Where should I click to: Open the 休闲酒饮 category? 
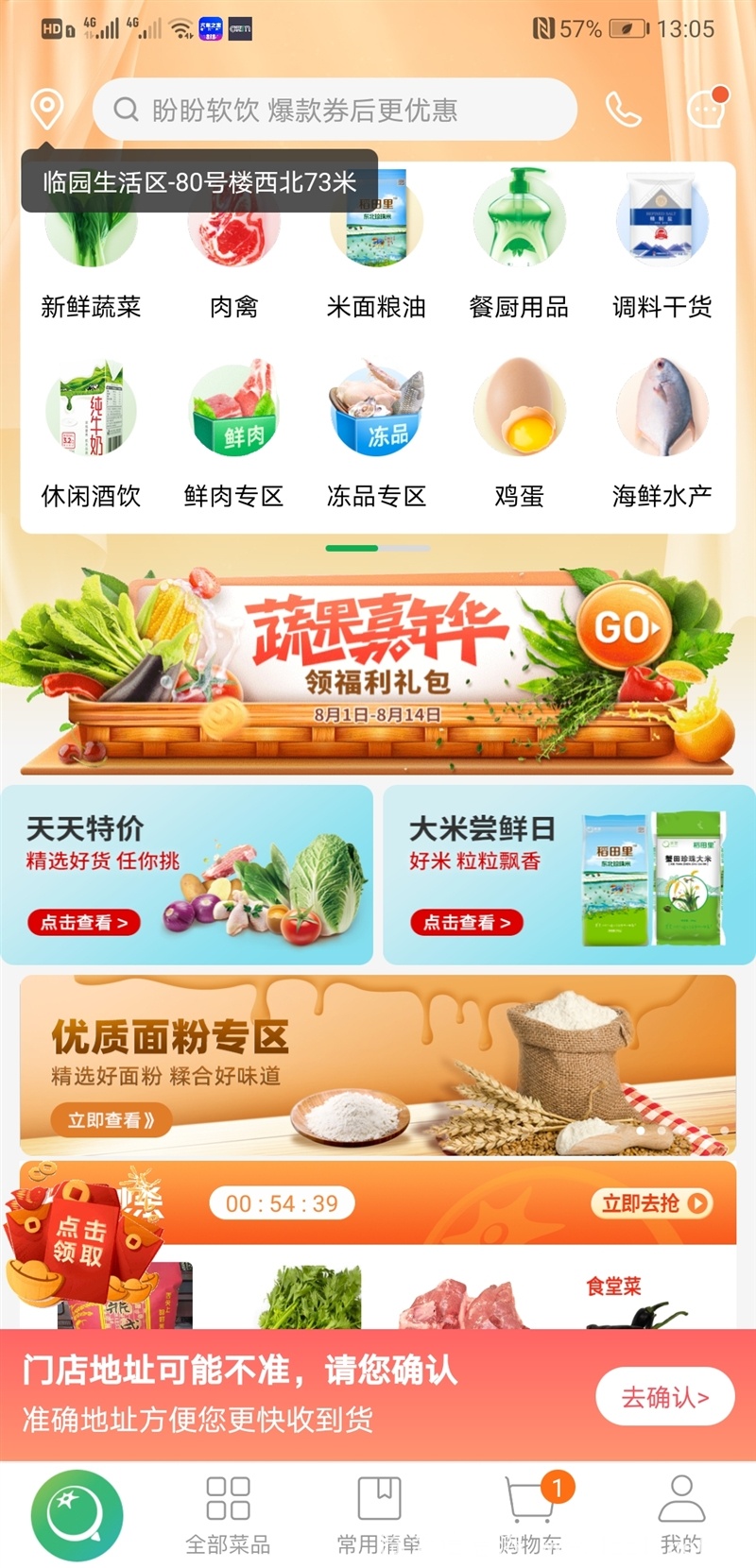click(91, 435)
